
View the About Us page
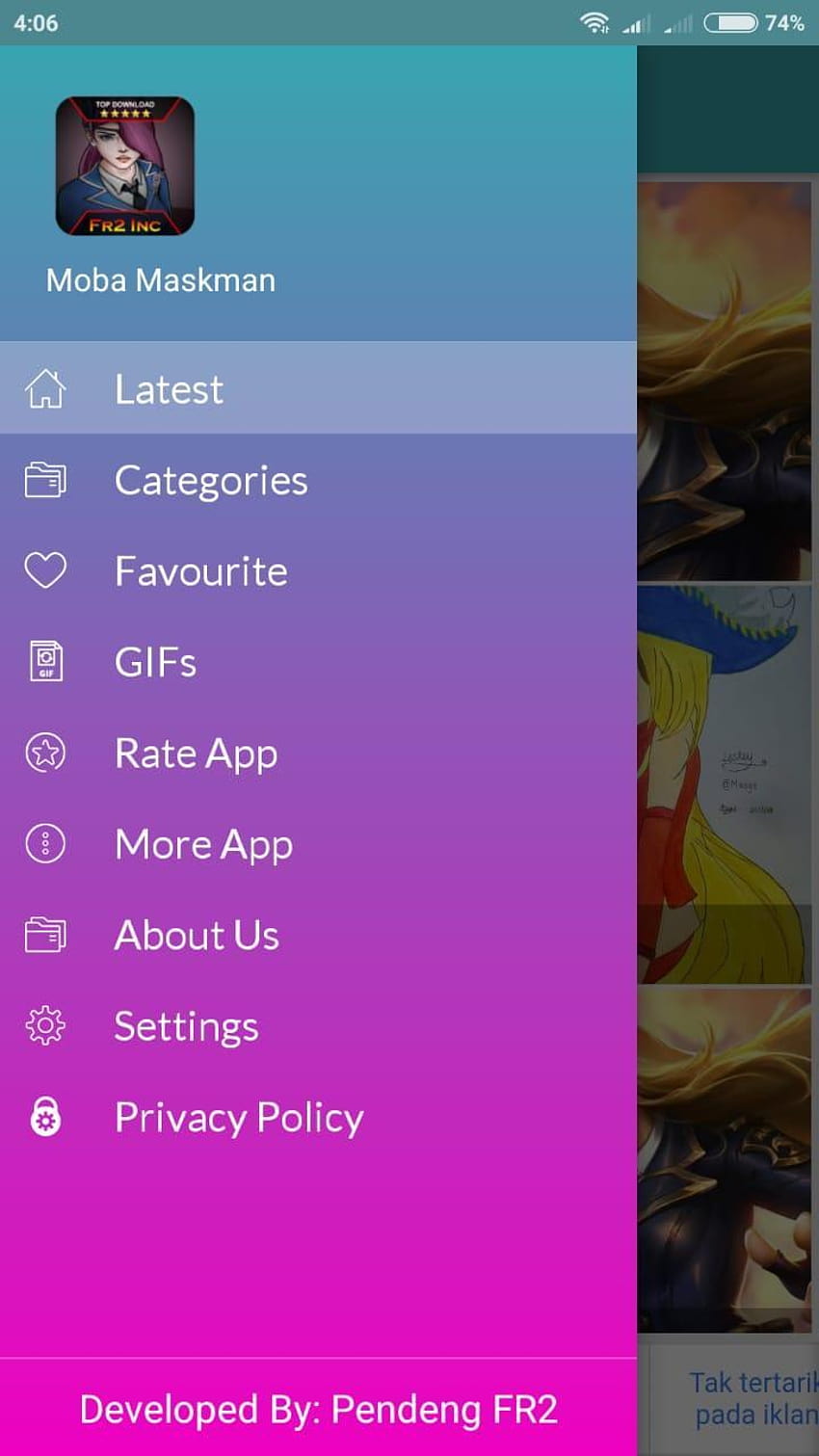tap(318, 935)
